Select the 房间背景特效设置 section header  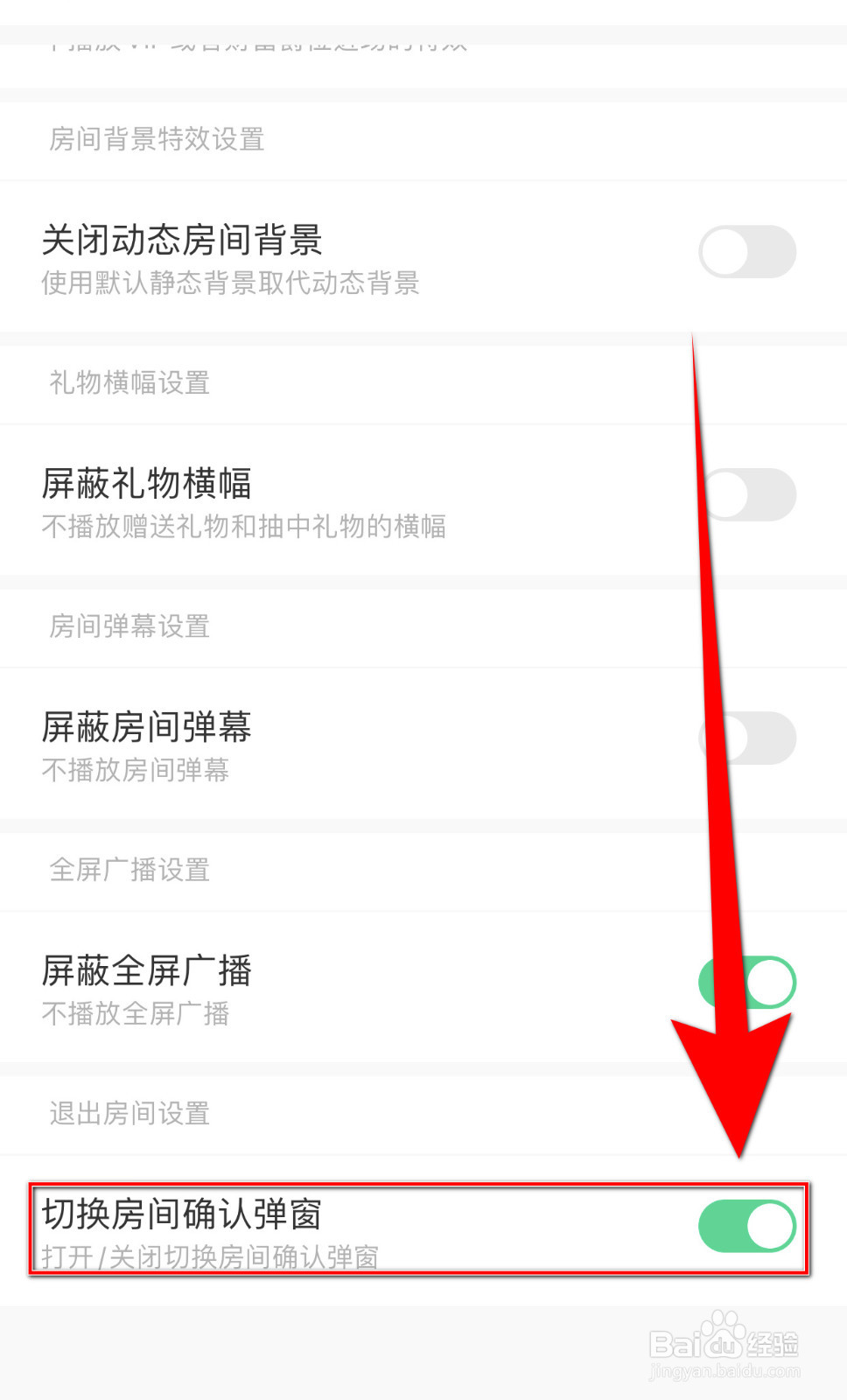(x=156, y=140)
